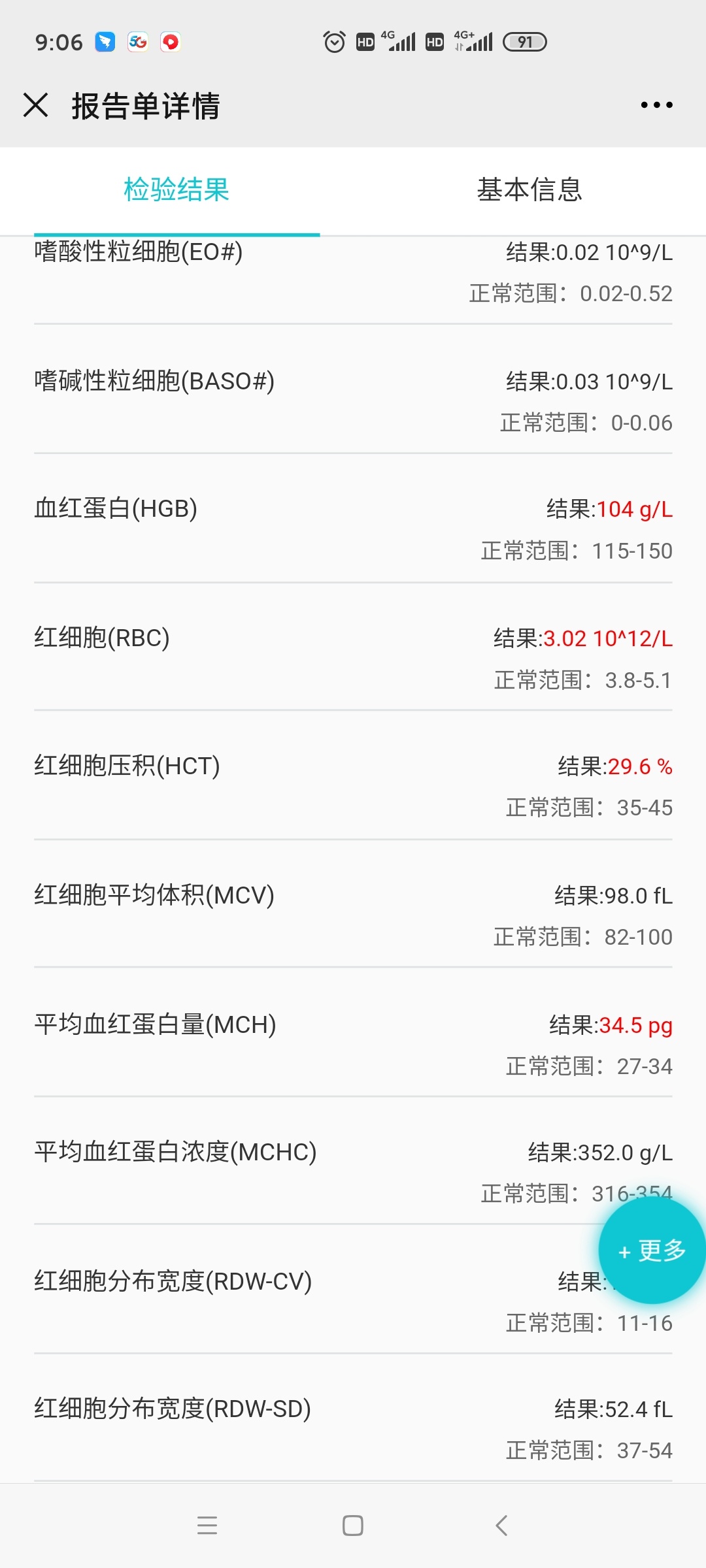The image size is (706, 1568).
Task: Tap the floating 更多 button
Action: pos(652,1250)
